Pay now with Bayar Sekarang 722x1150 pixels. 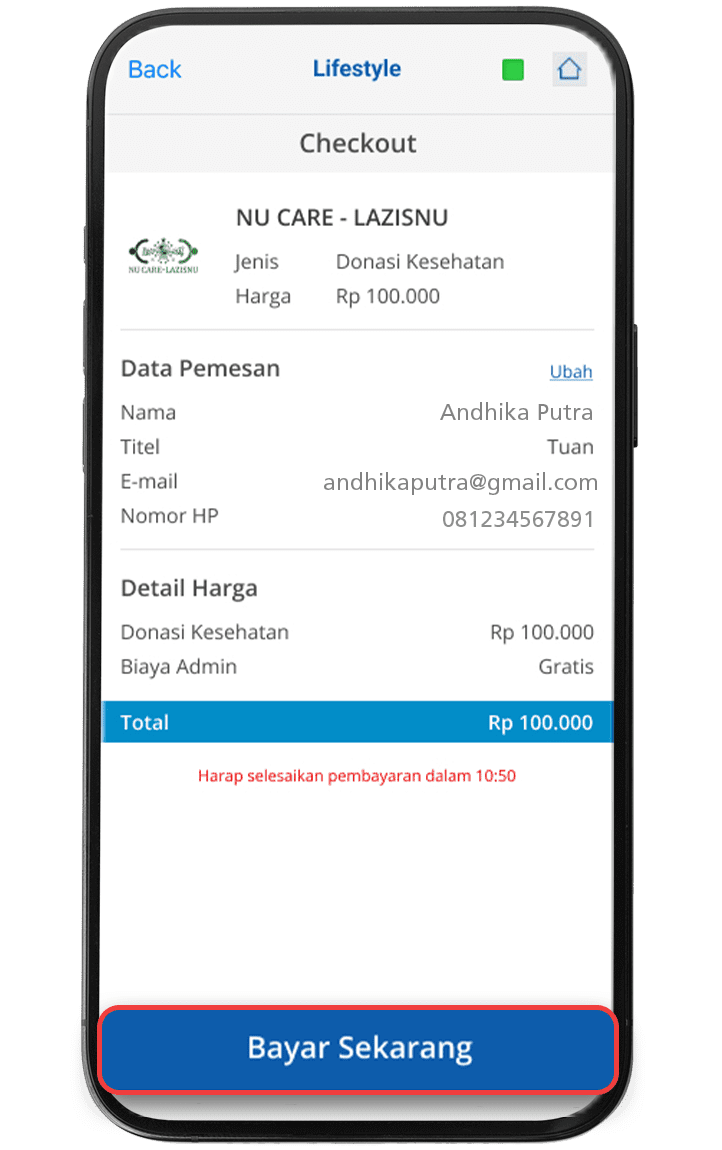(x=359, y=1048)
